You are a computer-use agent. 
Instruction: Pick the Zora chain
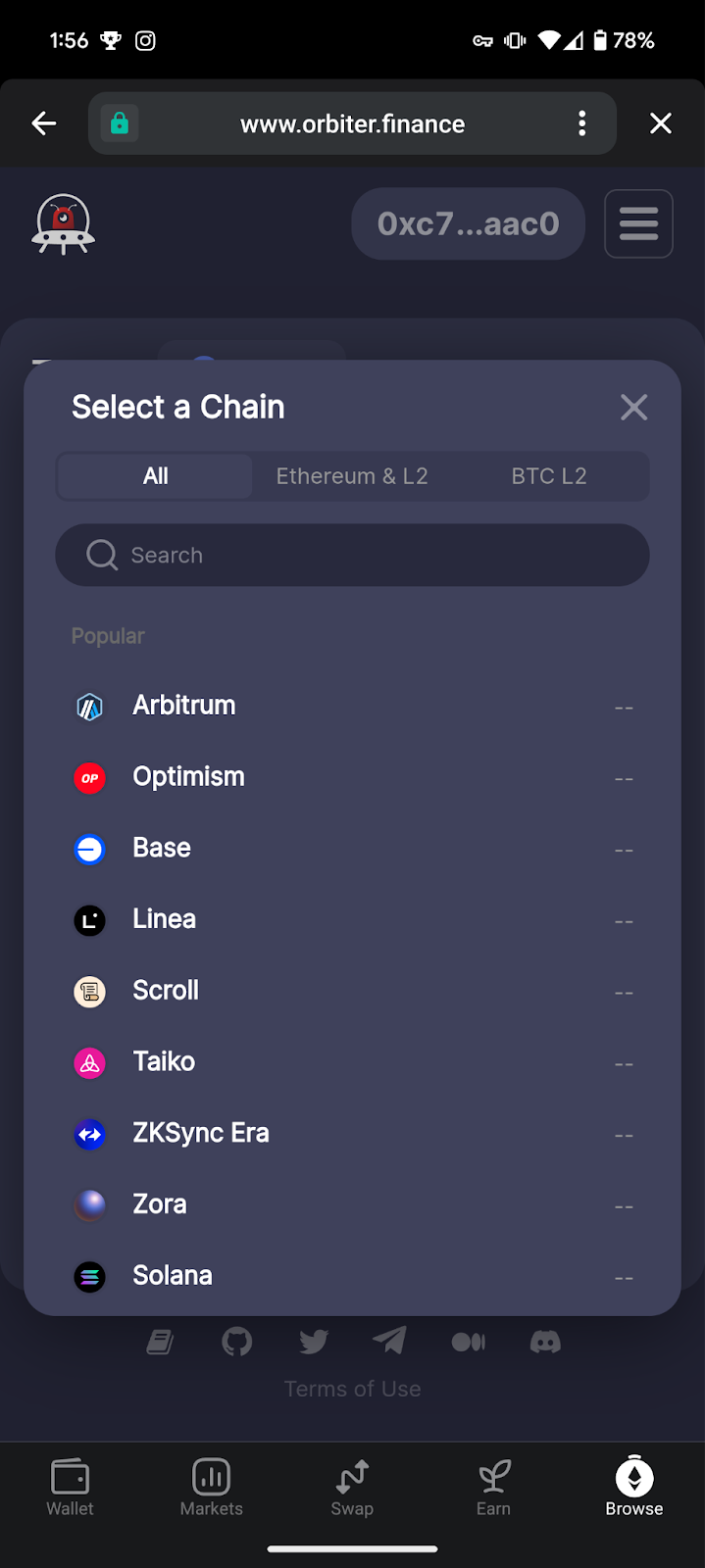[x=352, y=1205]
